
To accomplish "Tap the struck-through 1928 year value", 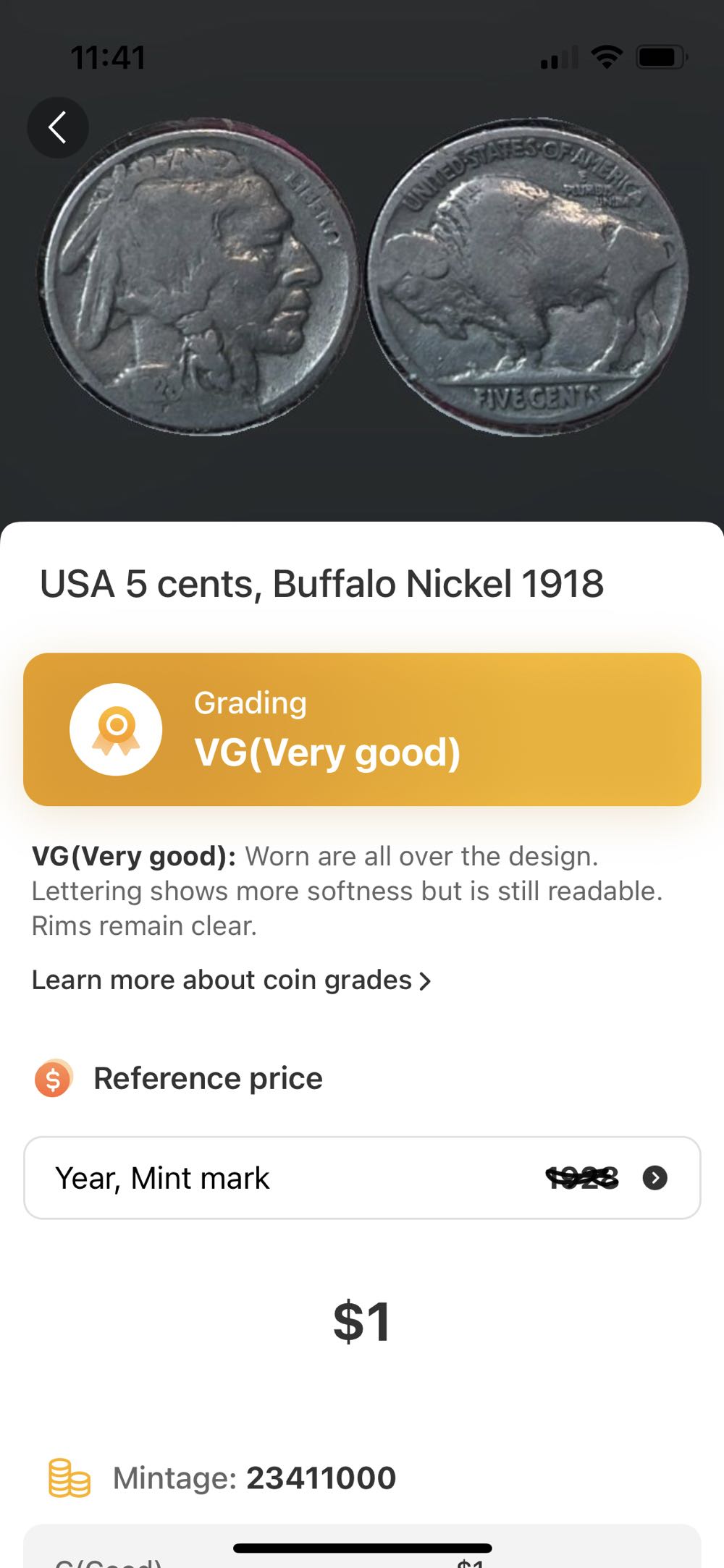I will pyautogui.click(x=584, y=1176).
